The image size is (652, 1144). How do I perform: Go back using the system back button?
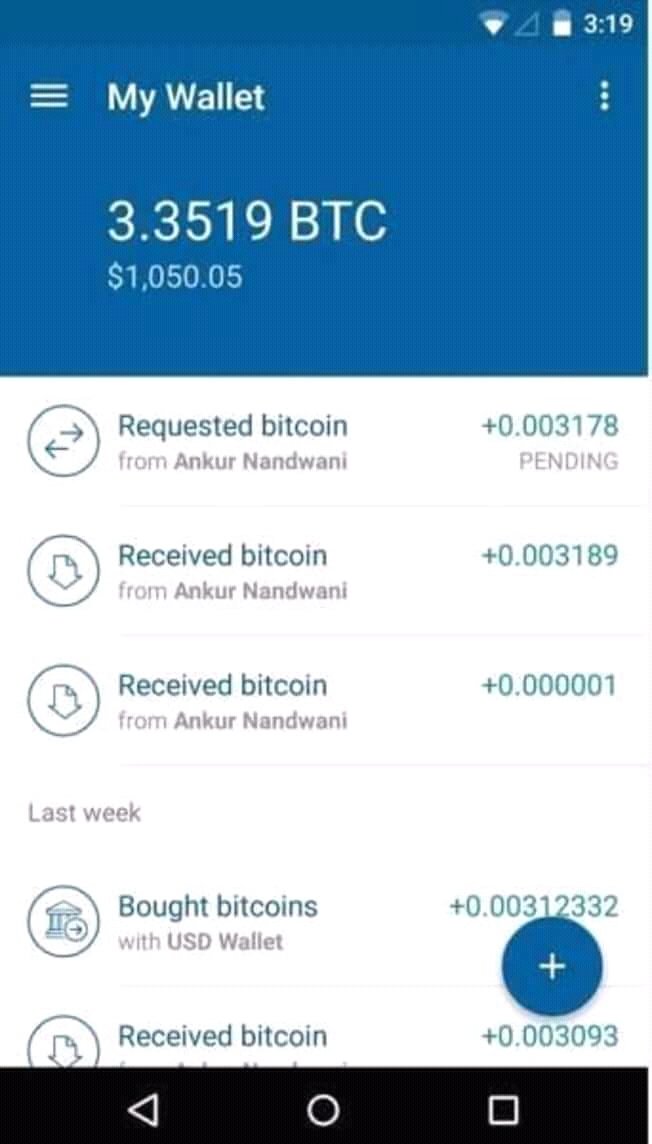pos(144,1107)
